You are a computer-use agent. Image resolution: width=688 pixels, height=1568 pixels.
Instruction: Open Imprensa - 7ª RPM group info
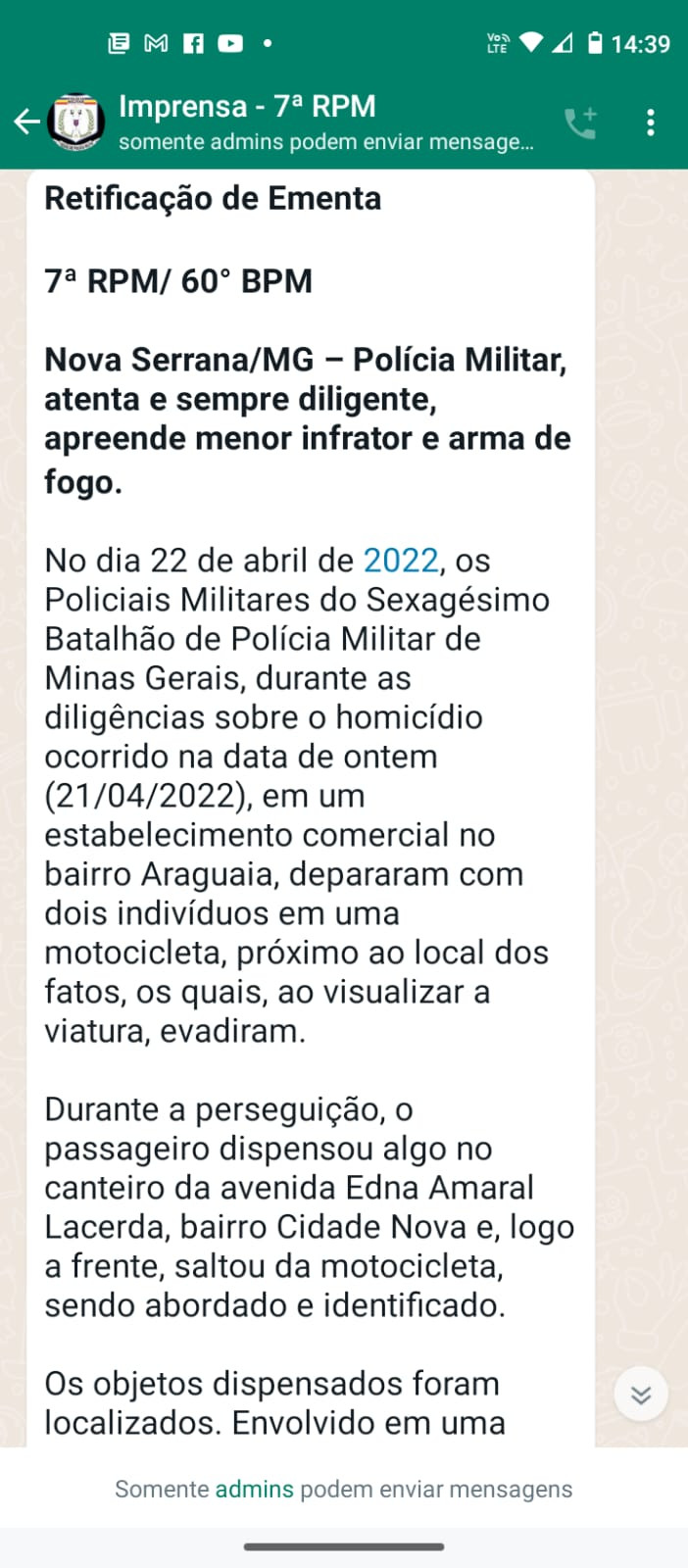coord(325,122)
